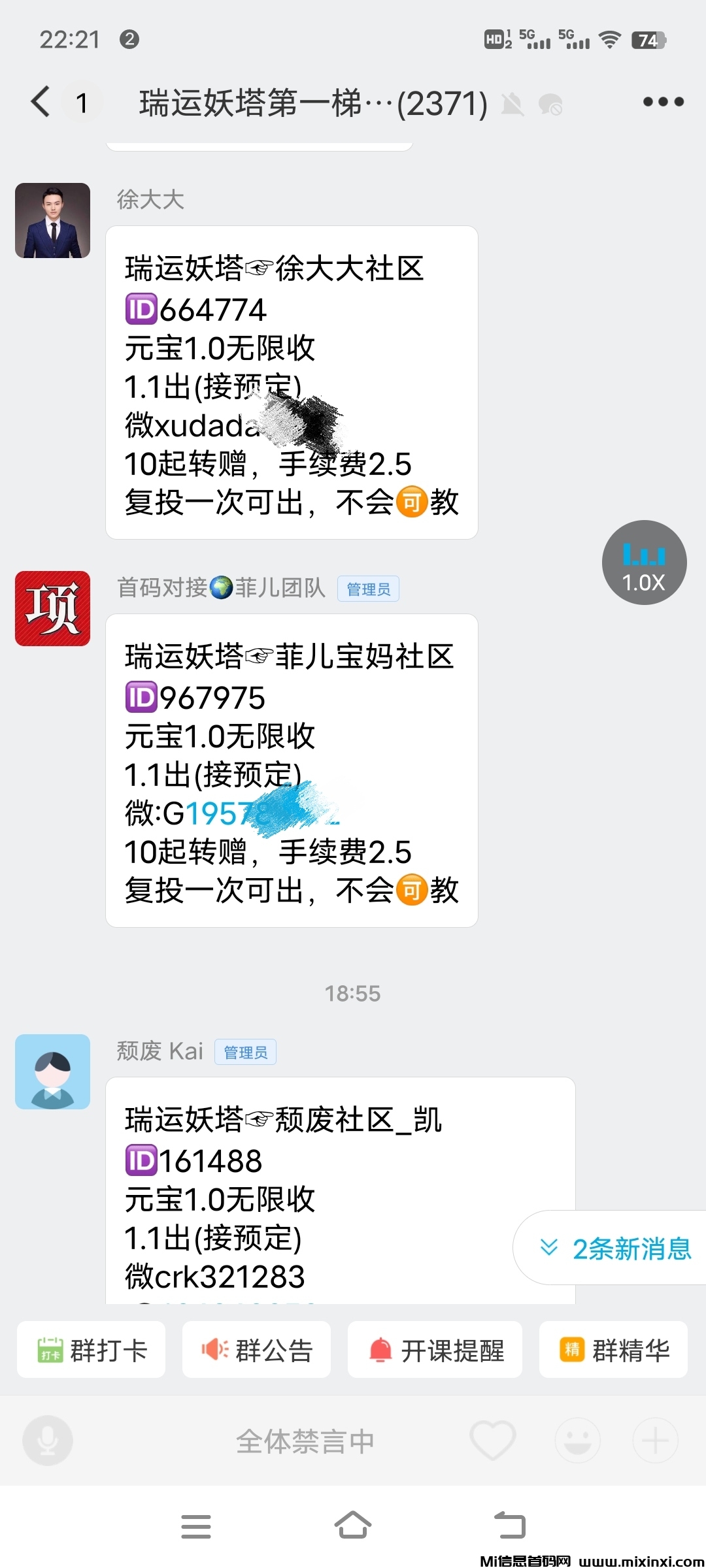Go back to the chat list
This screenshot has width=706, height=1568.
pos(41,102)
